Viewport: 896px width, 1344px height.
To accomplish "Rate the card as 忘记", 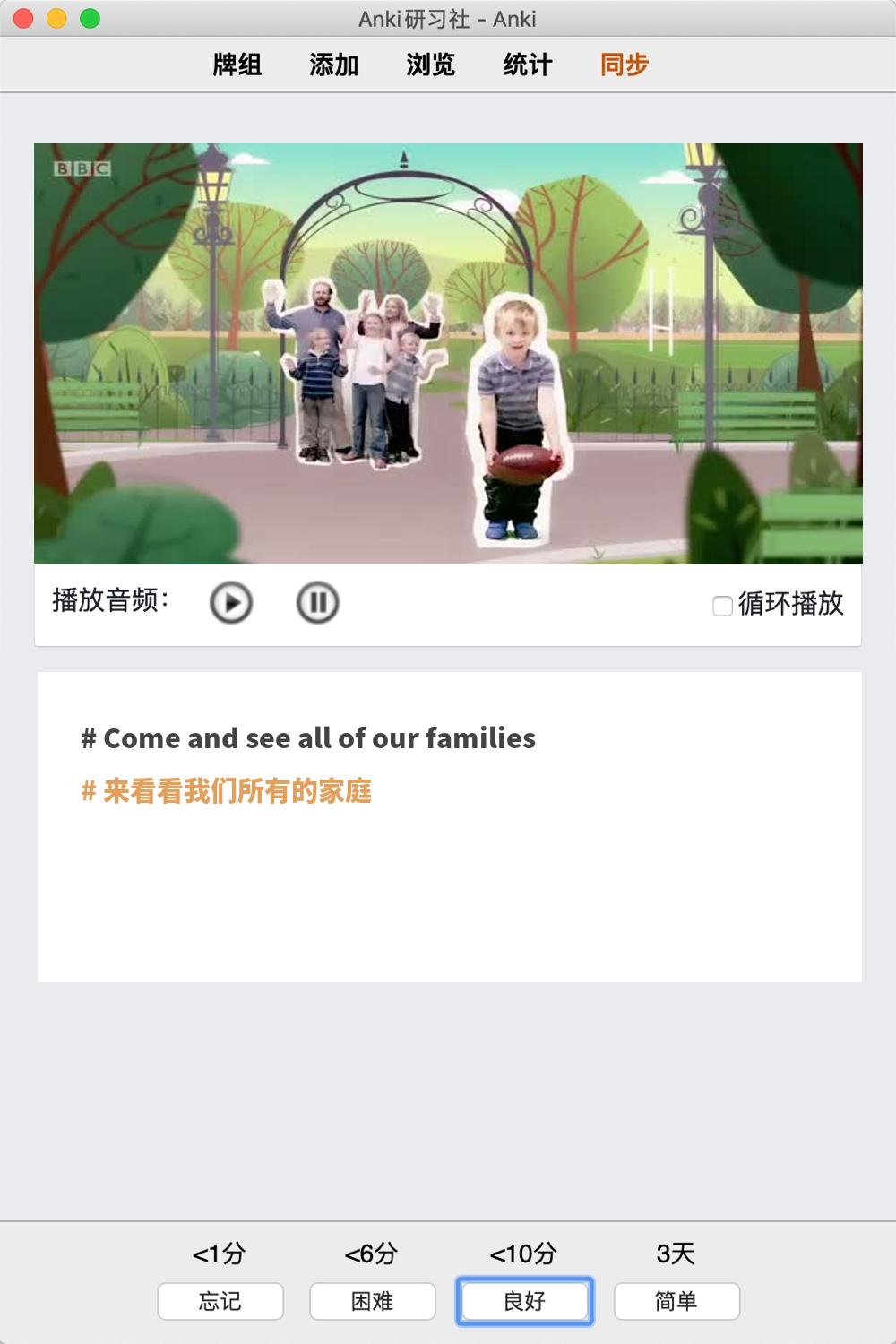I will pyautogui.click(x=220, y=1301).
